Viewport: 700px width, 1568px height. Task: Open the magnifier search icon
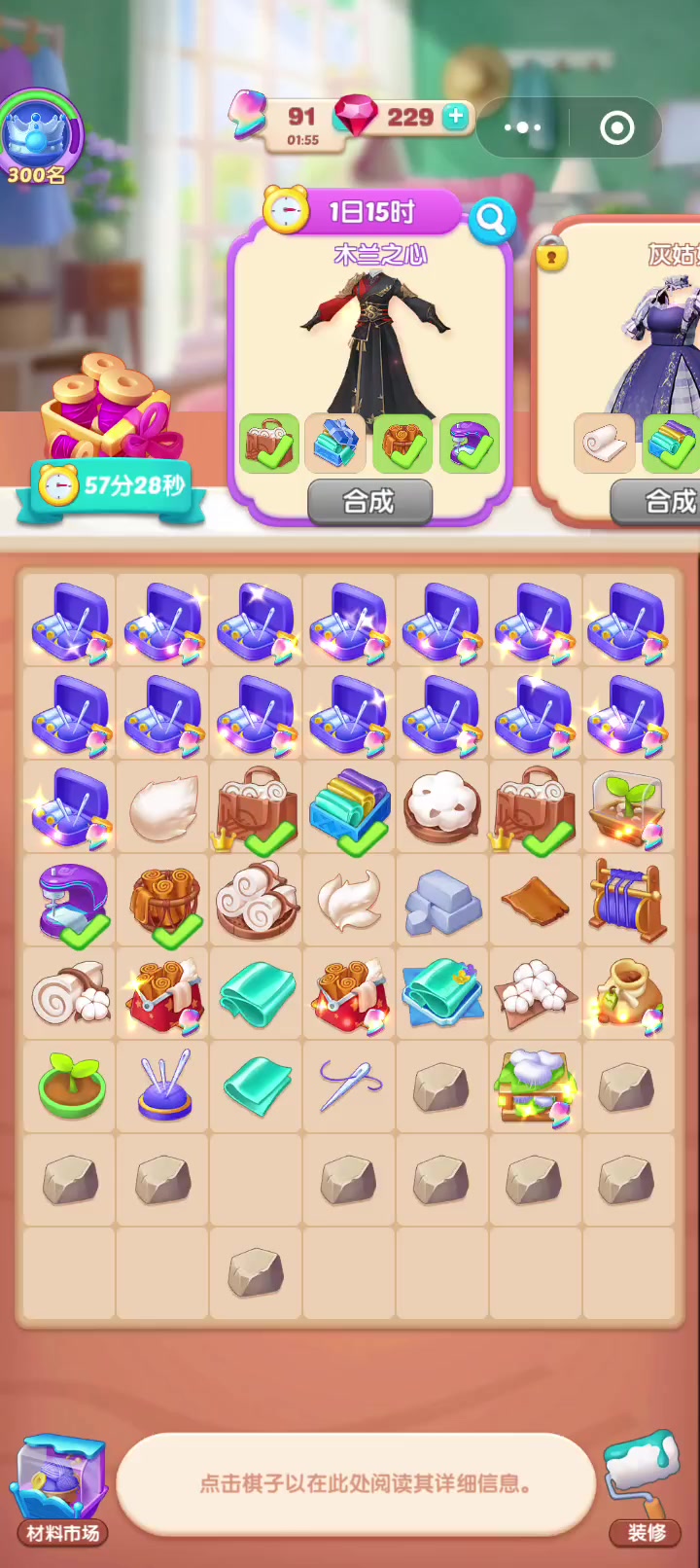click(x=491, y=221)
